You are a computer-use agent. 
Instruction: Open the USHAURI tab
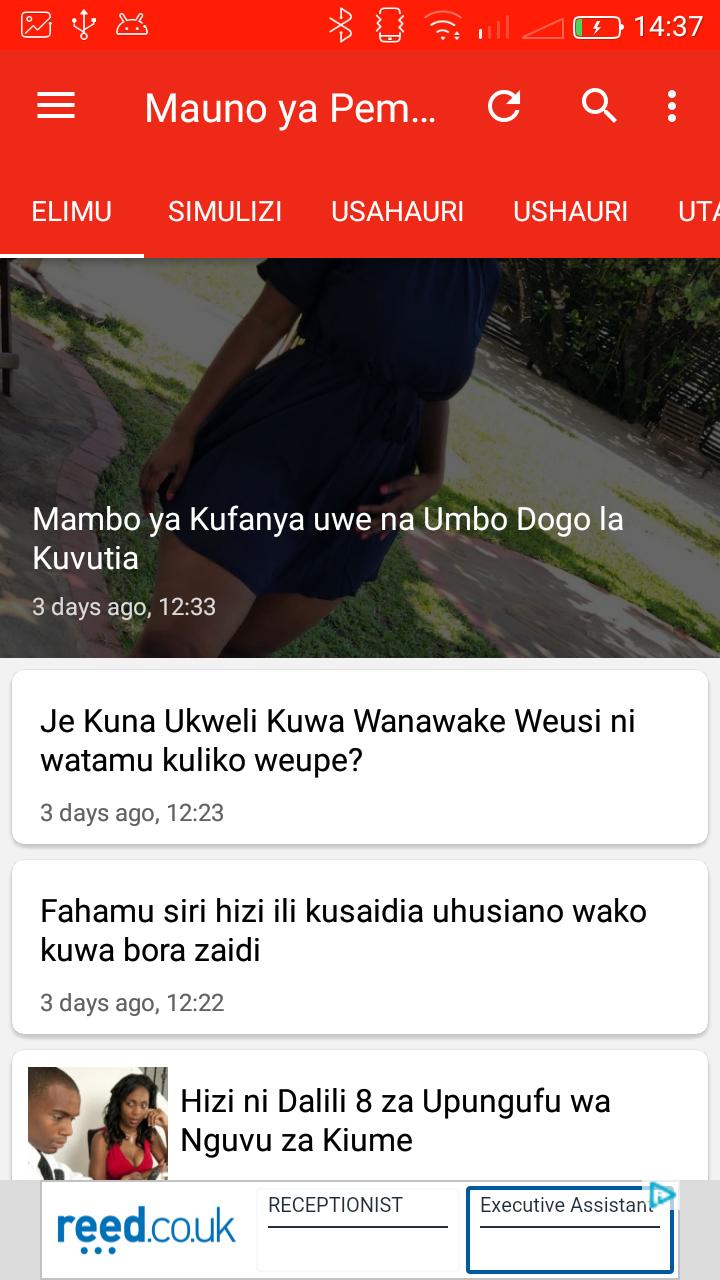570,211
